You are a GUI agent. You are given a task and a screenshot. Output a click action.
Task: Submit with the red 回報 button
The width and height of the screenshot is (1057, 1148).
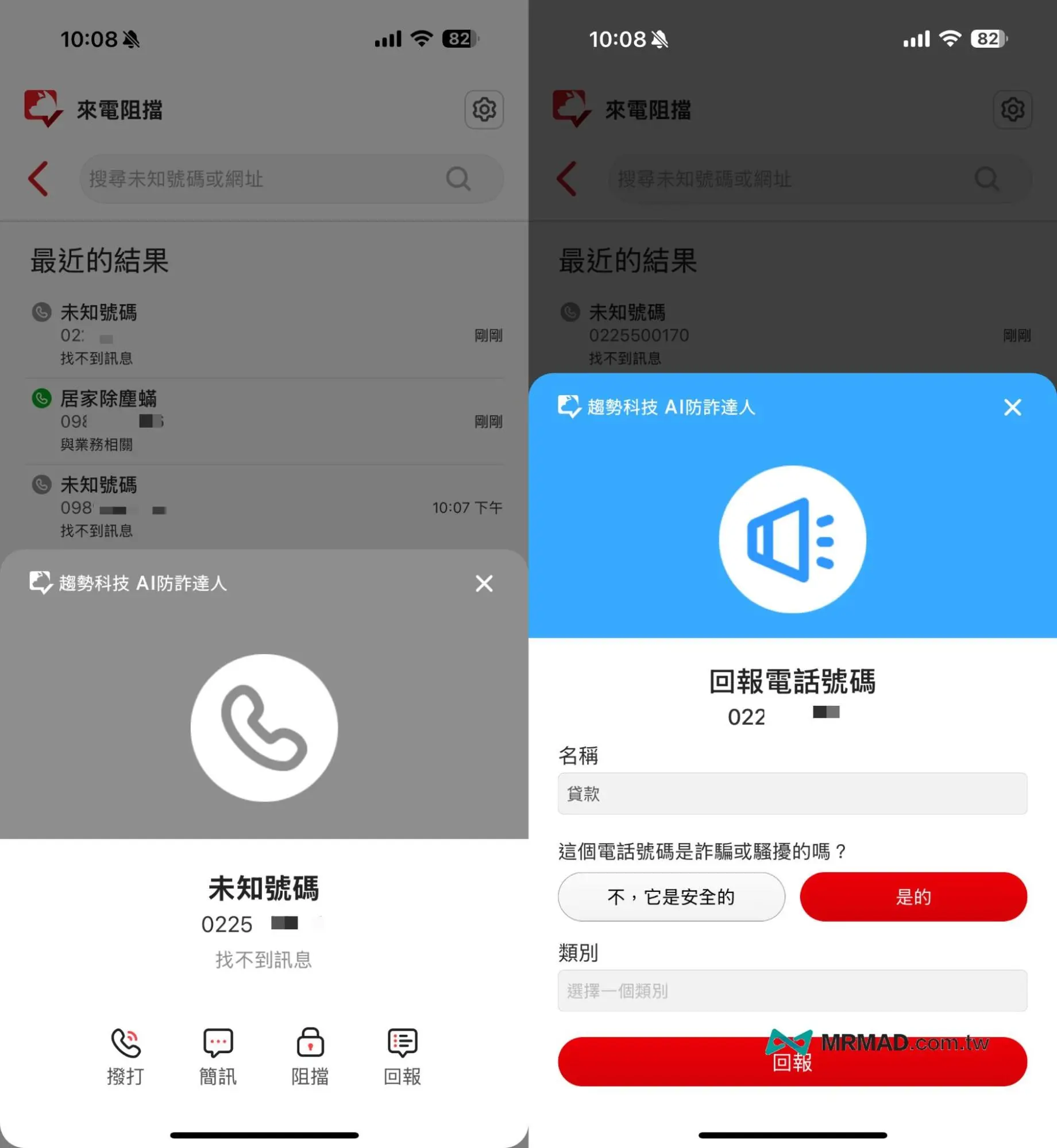tap(792, 1062)
